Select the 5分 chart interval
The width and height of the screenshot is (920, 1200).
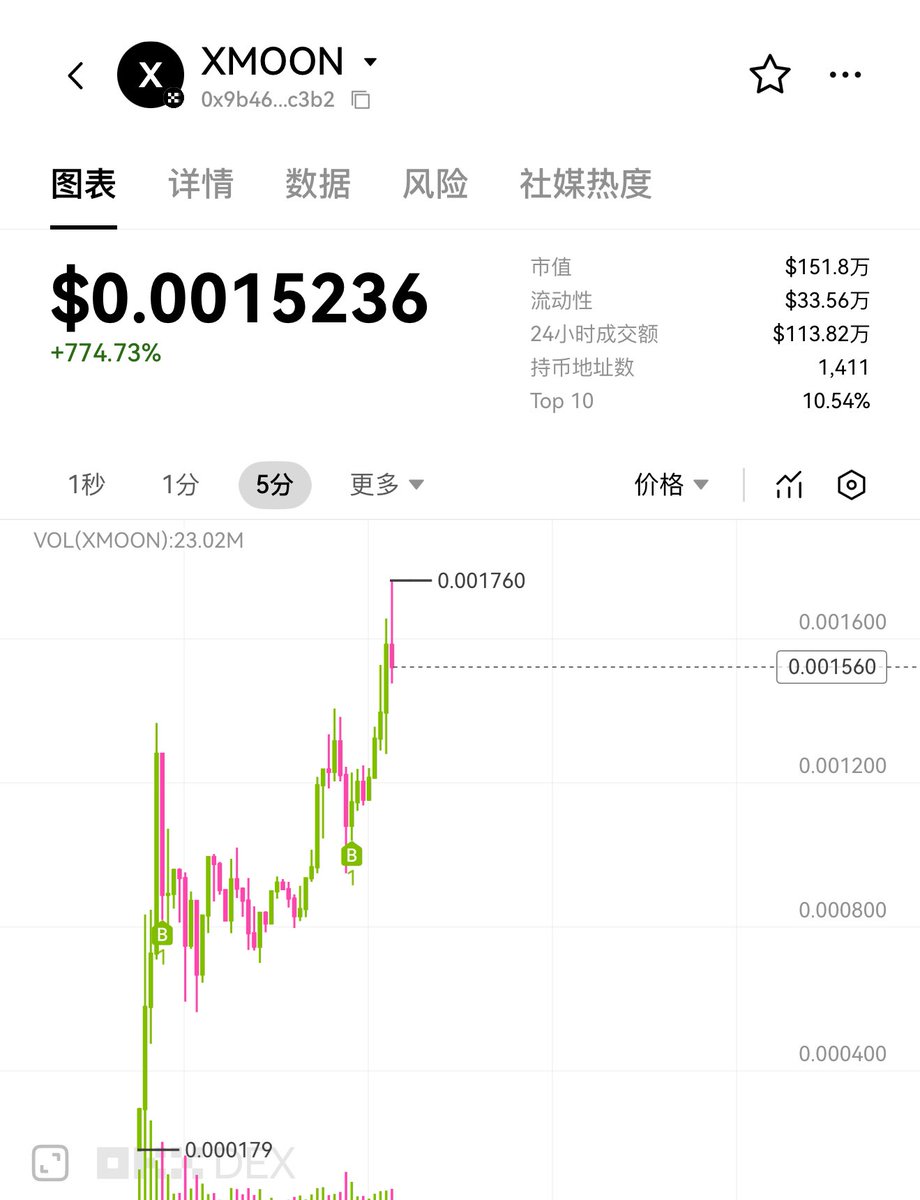(x=274, y=485)
